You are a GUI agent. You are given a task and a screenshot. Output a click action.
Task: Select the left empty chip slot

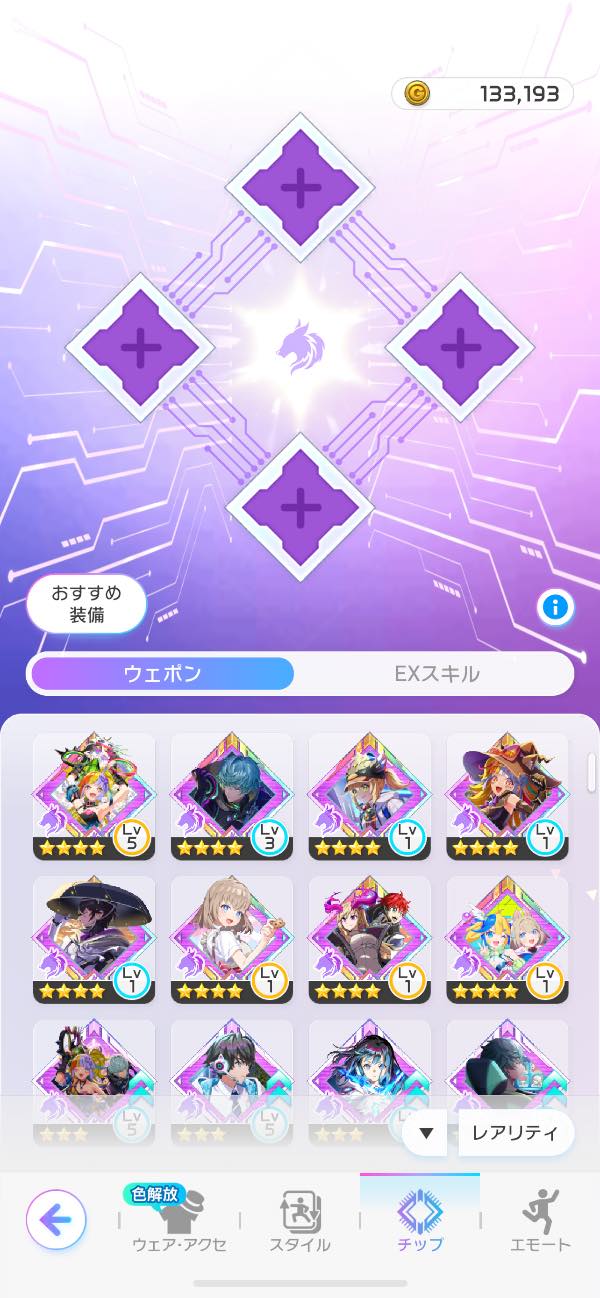point(140,347)
